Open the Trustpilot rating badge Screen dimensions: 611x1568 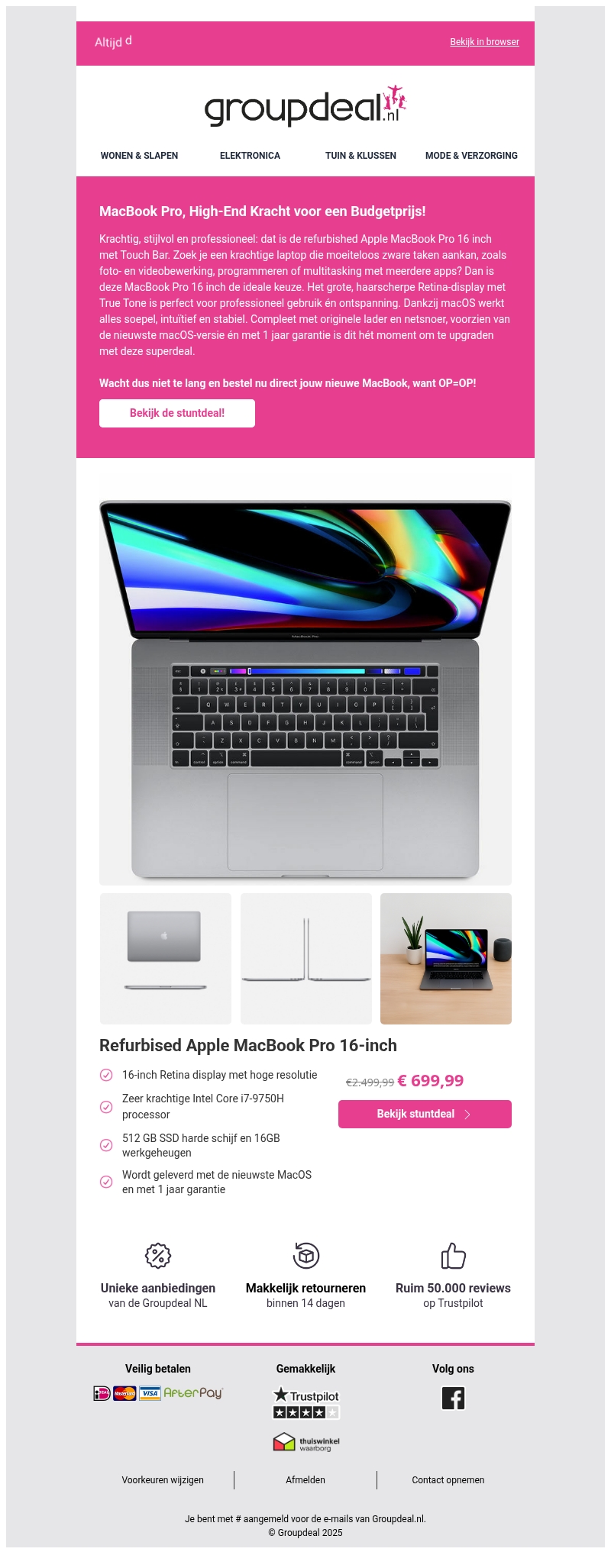click(x=305, y=1403)
